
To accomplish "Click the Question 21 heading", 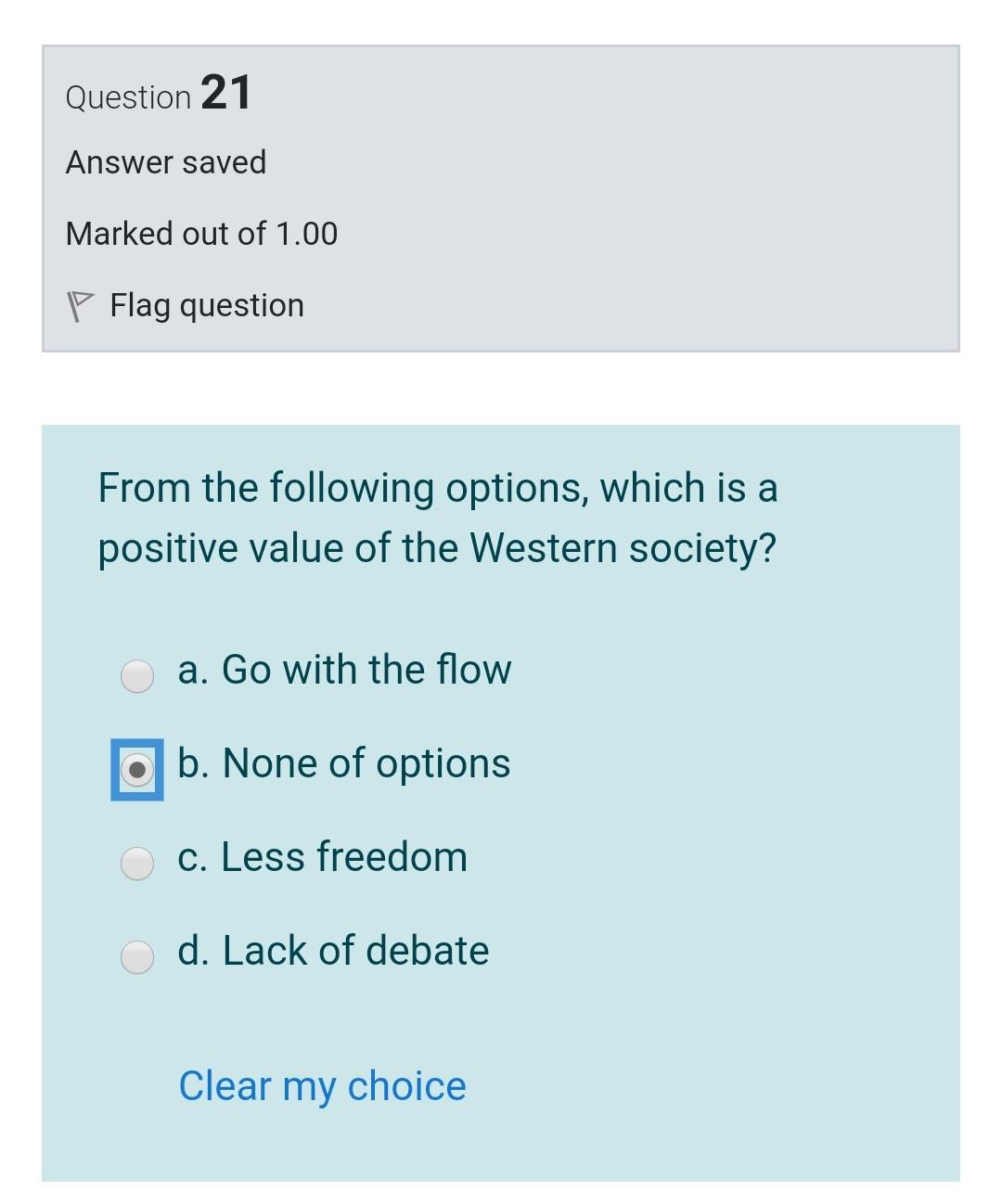I will point(158,93).
